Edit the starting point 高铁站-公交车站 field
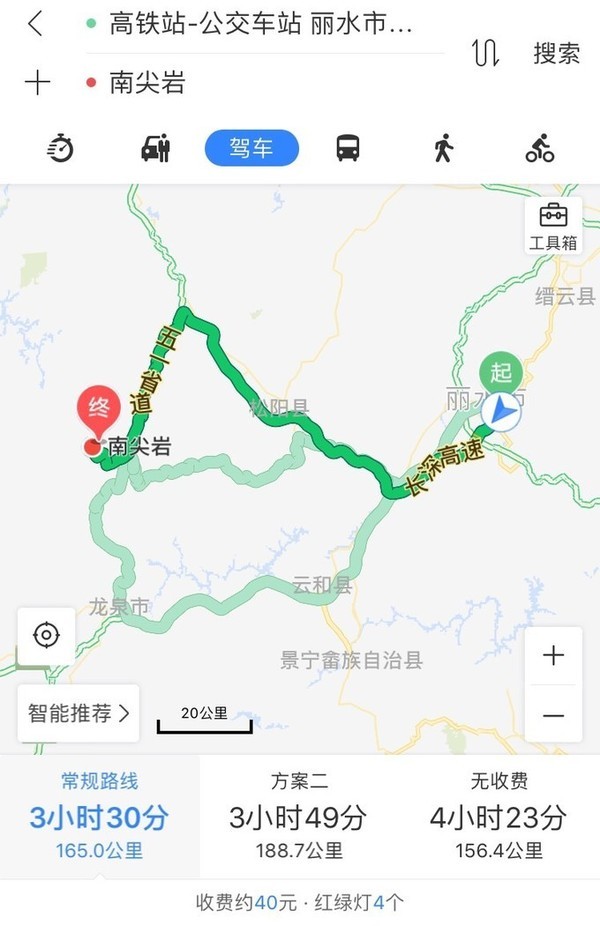The image size is (600, 926). coord(260,24)
